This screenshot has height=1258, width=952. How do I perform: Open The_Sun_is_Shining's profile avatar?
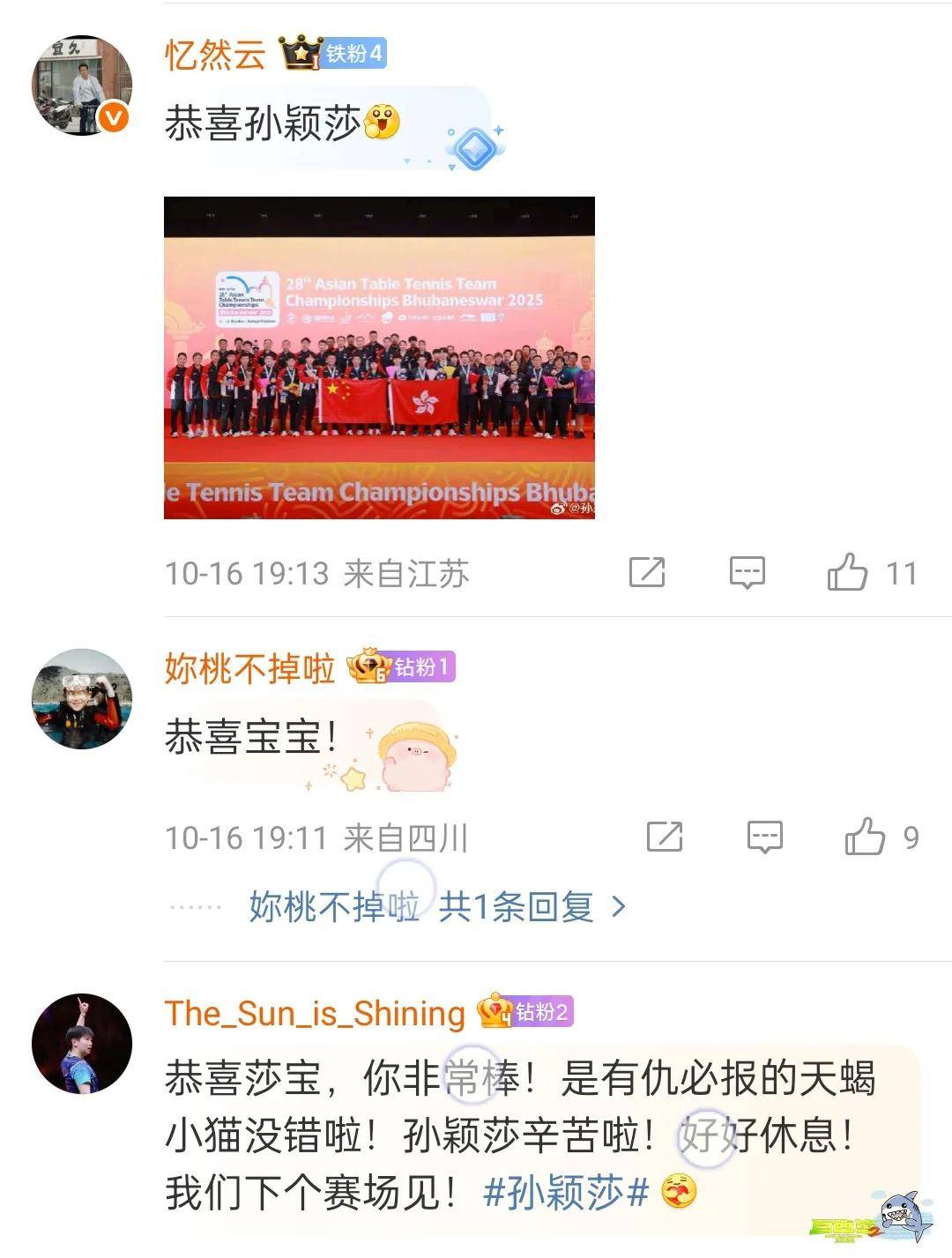point(82,1044)
